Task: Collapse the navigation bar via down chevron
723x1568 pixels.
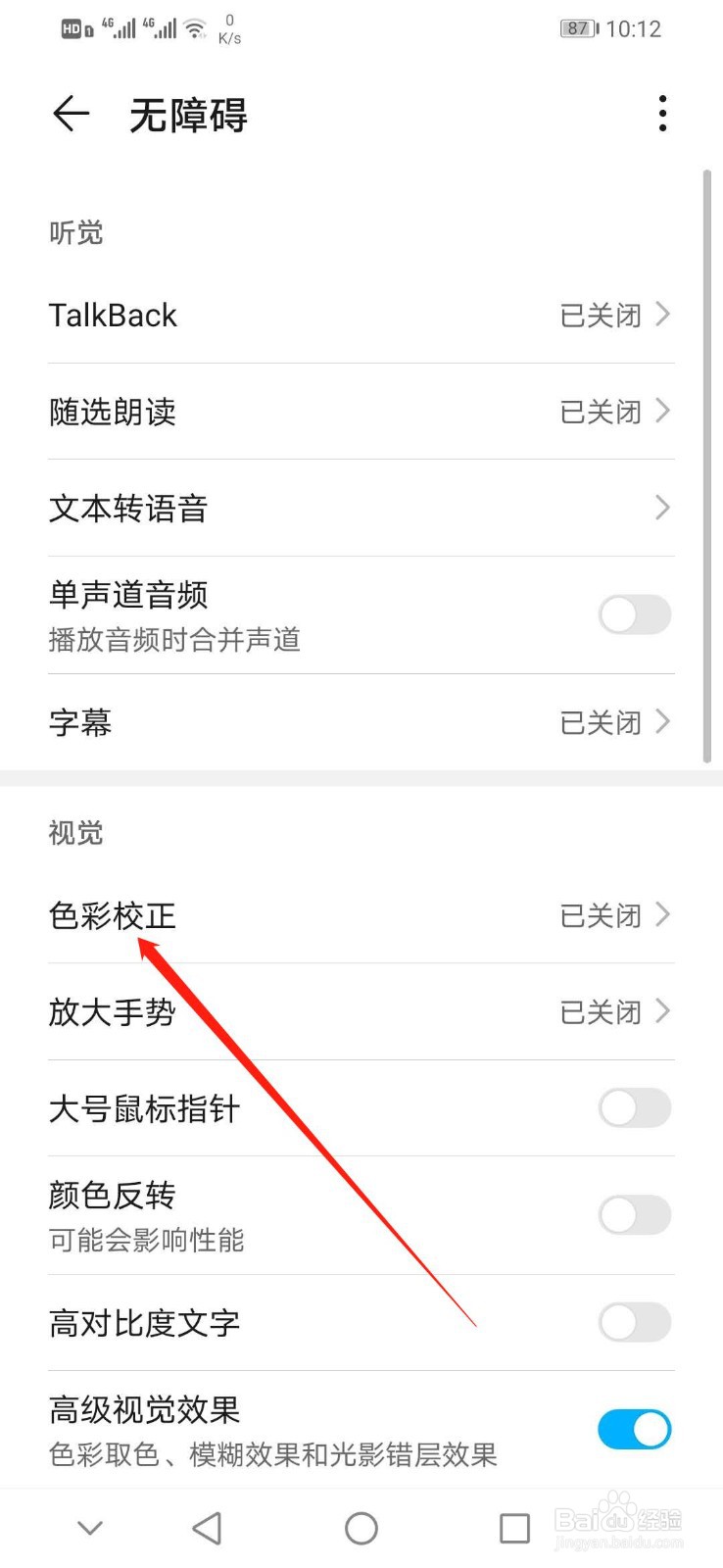Action: point(89,1527)
